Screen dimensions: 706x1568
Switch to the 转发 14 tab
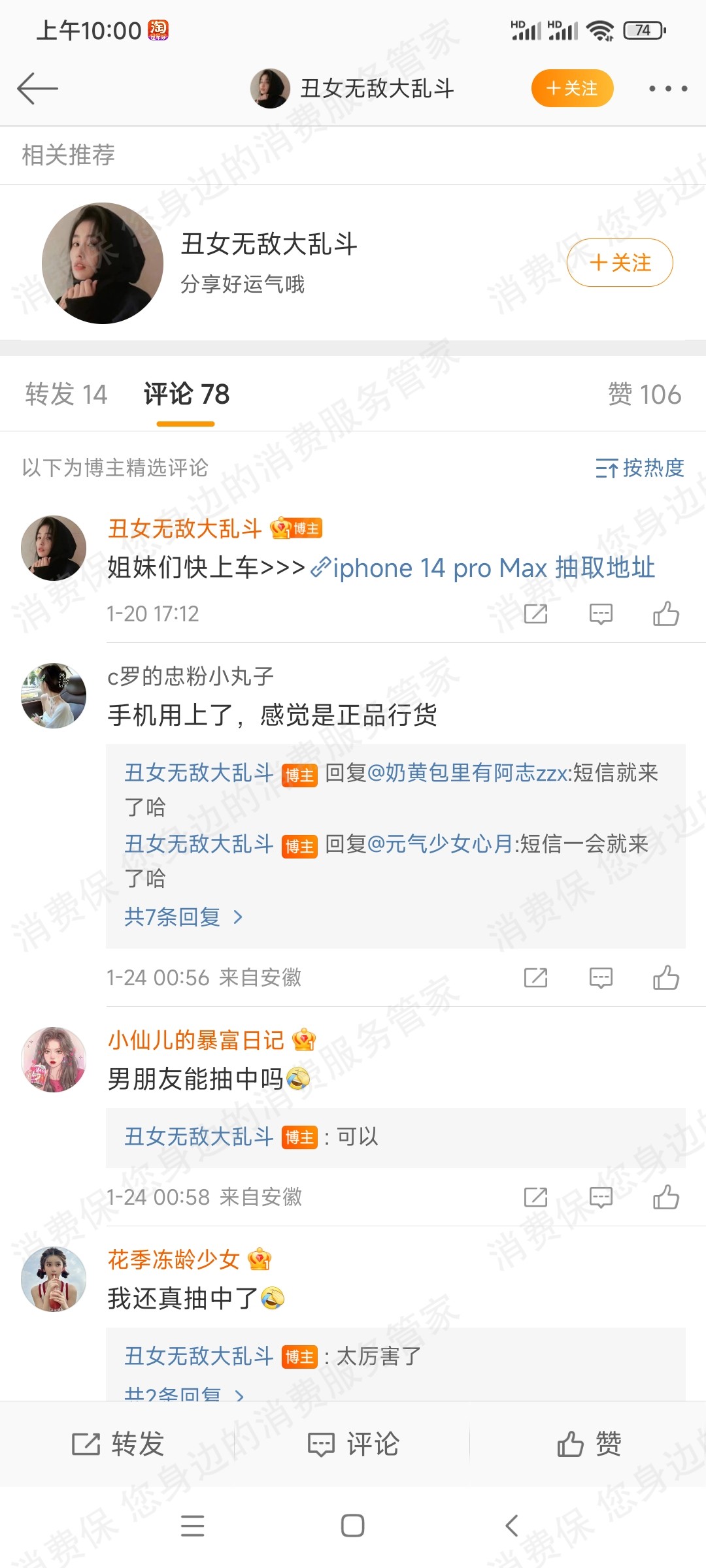[x=66, y=395]
